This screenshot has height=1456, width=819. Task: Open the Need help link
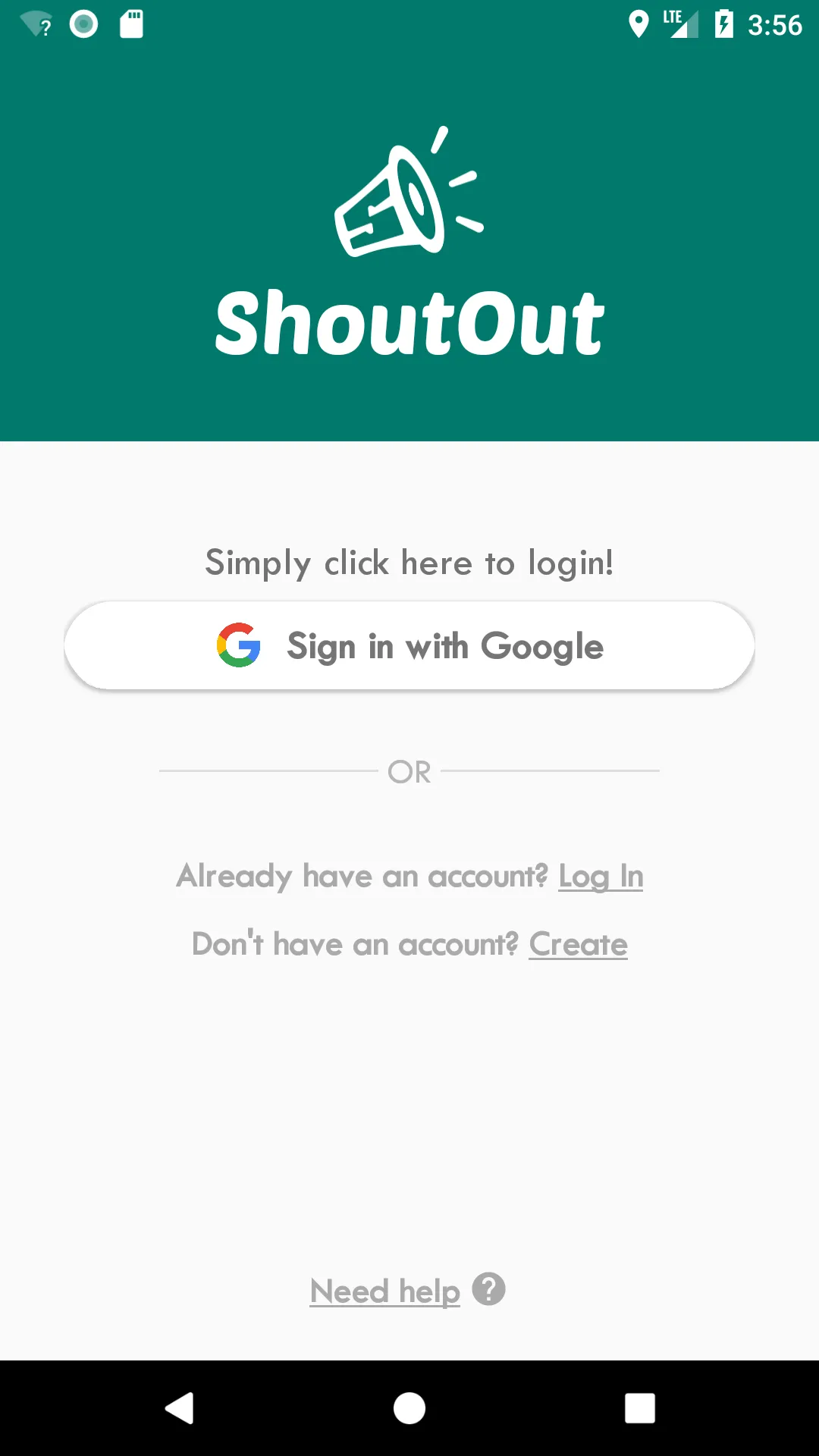384,1291
